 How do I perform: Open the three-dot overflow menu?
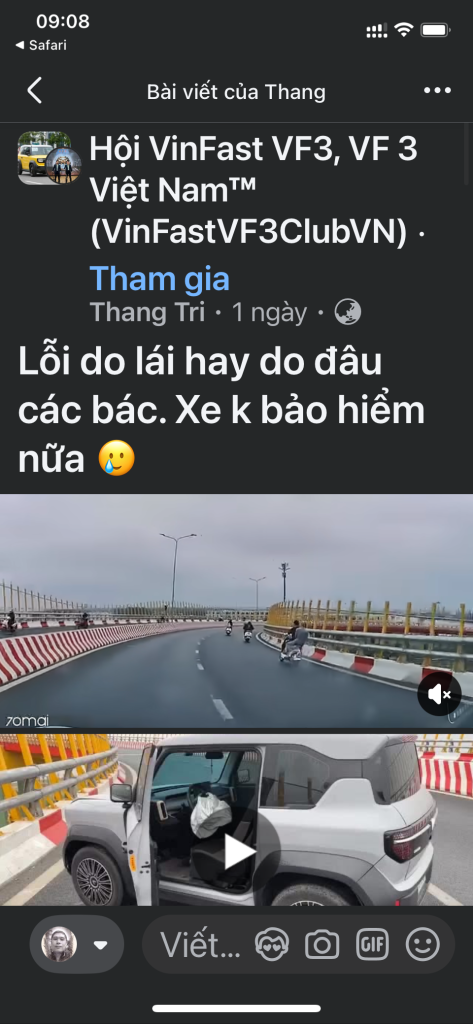(437, 91)
